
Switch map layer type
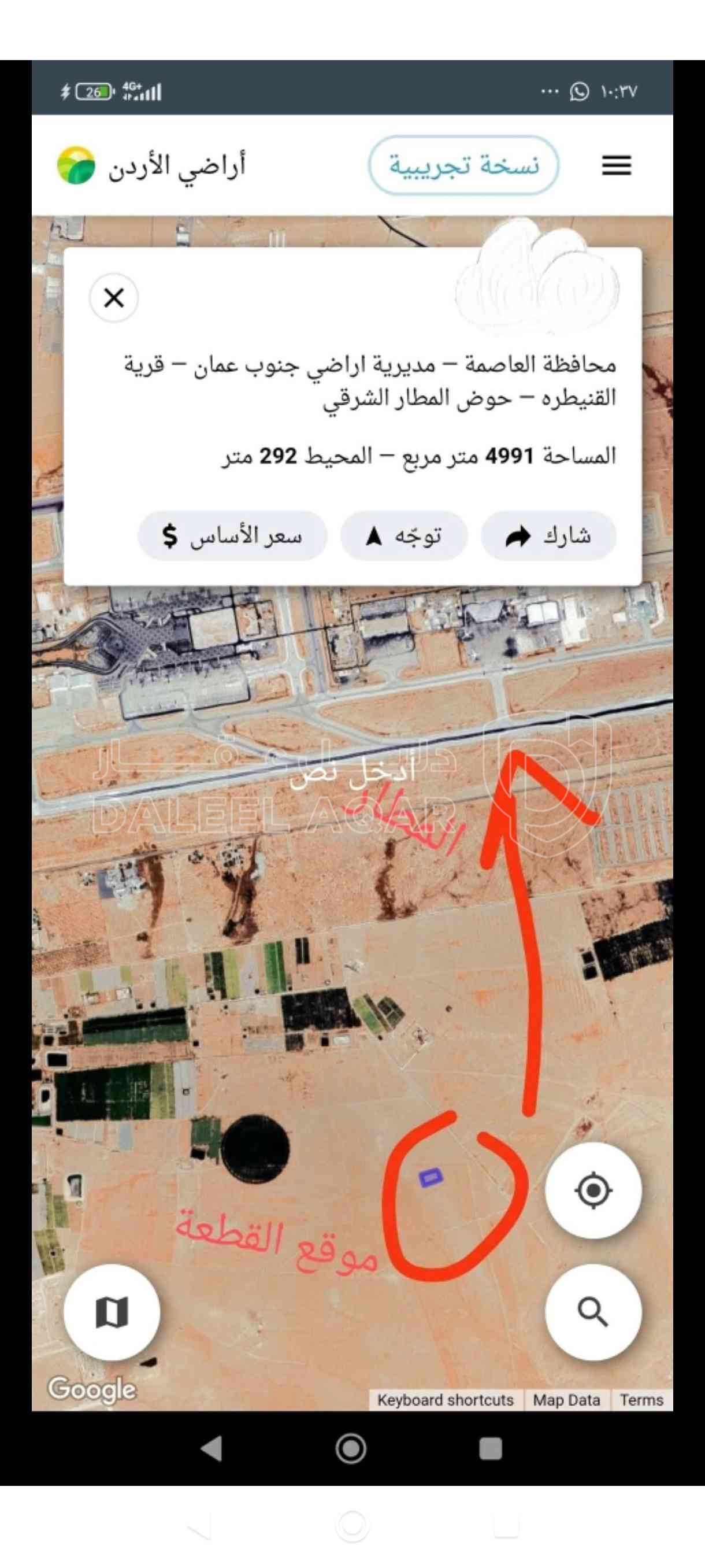point(112,1312)
